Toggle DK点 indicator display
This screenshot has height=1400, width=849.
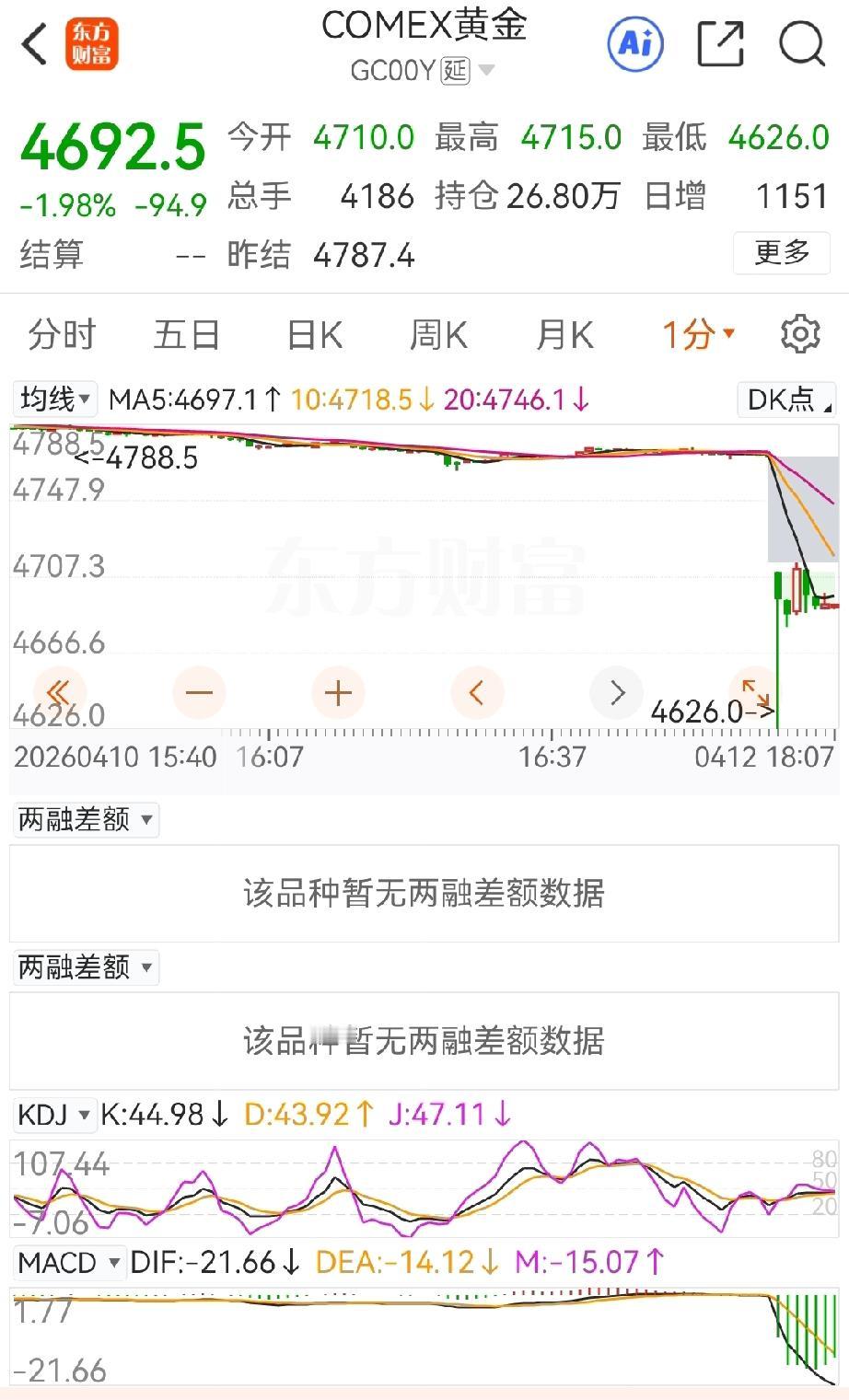click(x=785, y=399)
